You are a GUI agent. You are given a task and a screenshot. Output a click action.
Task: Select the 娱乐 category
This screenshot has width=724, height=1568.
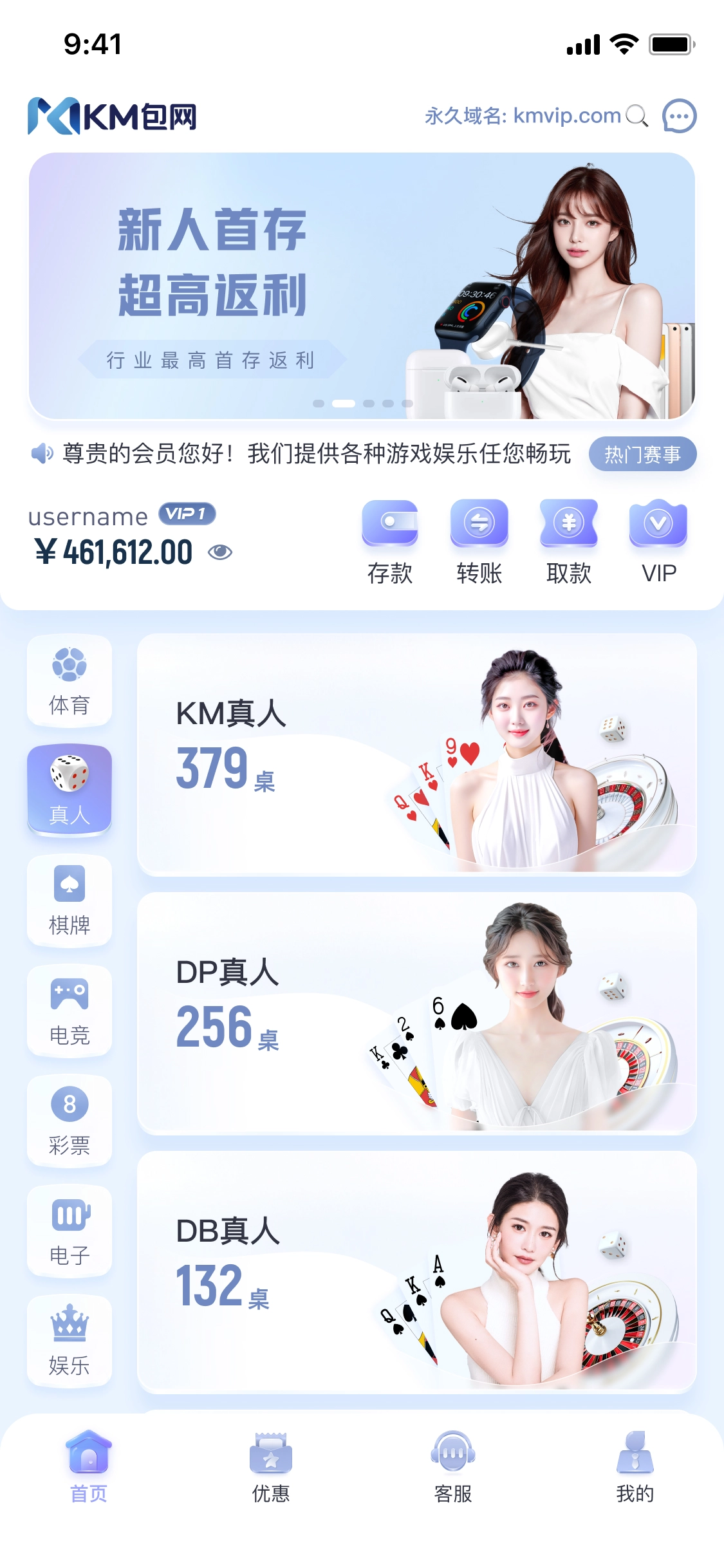pos(70,1341)
